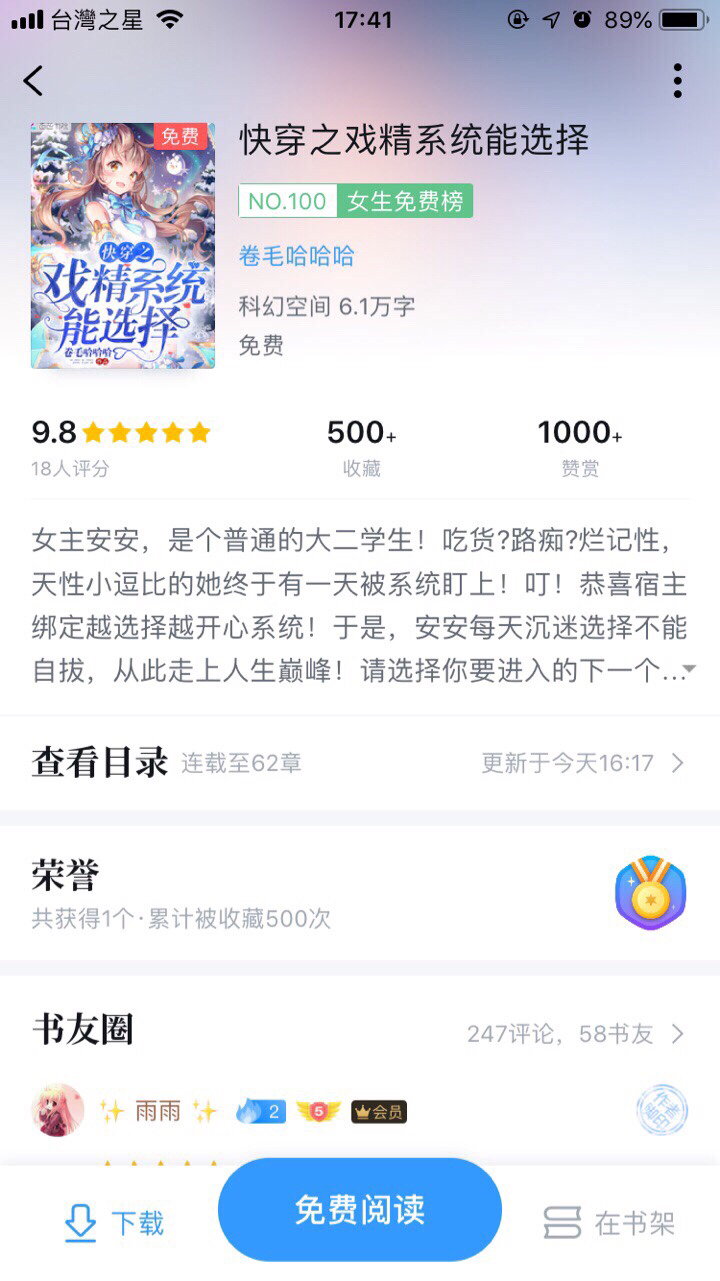Tap the 在书架 bookshelf button

[x=609, y=1223]
